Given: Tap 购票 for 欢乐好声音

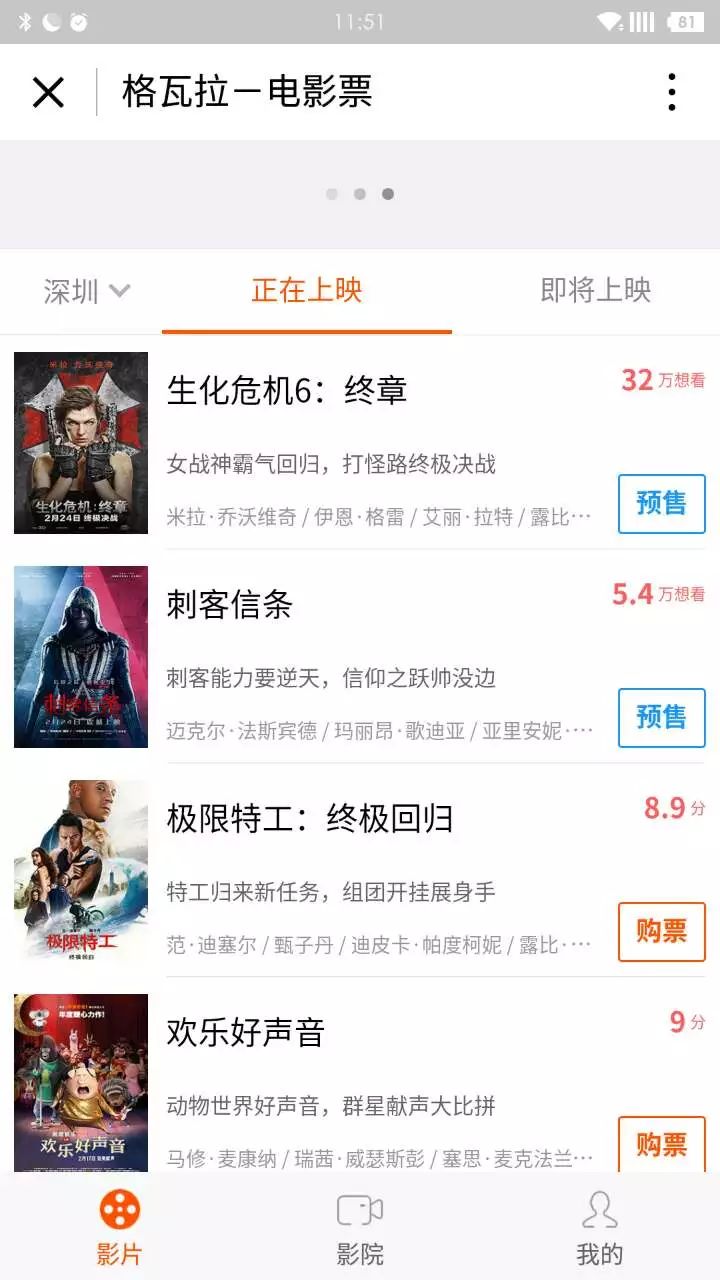Looking at the screenshot, I should pos(661,1144).
